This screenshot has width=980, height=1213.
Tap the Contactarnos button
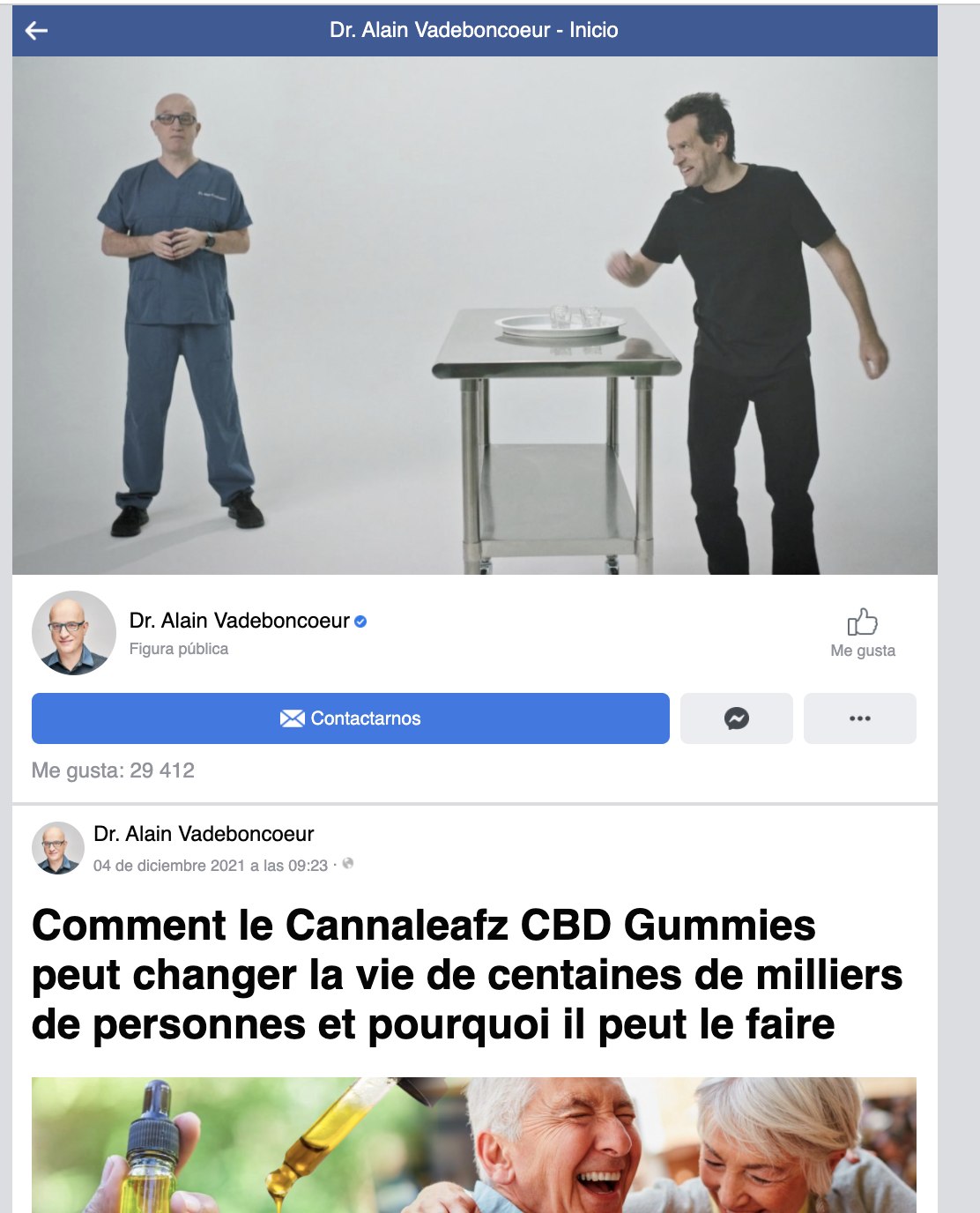[350, 718]
